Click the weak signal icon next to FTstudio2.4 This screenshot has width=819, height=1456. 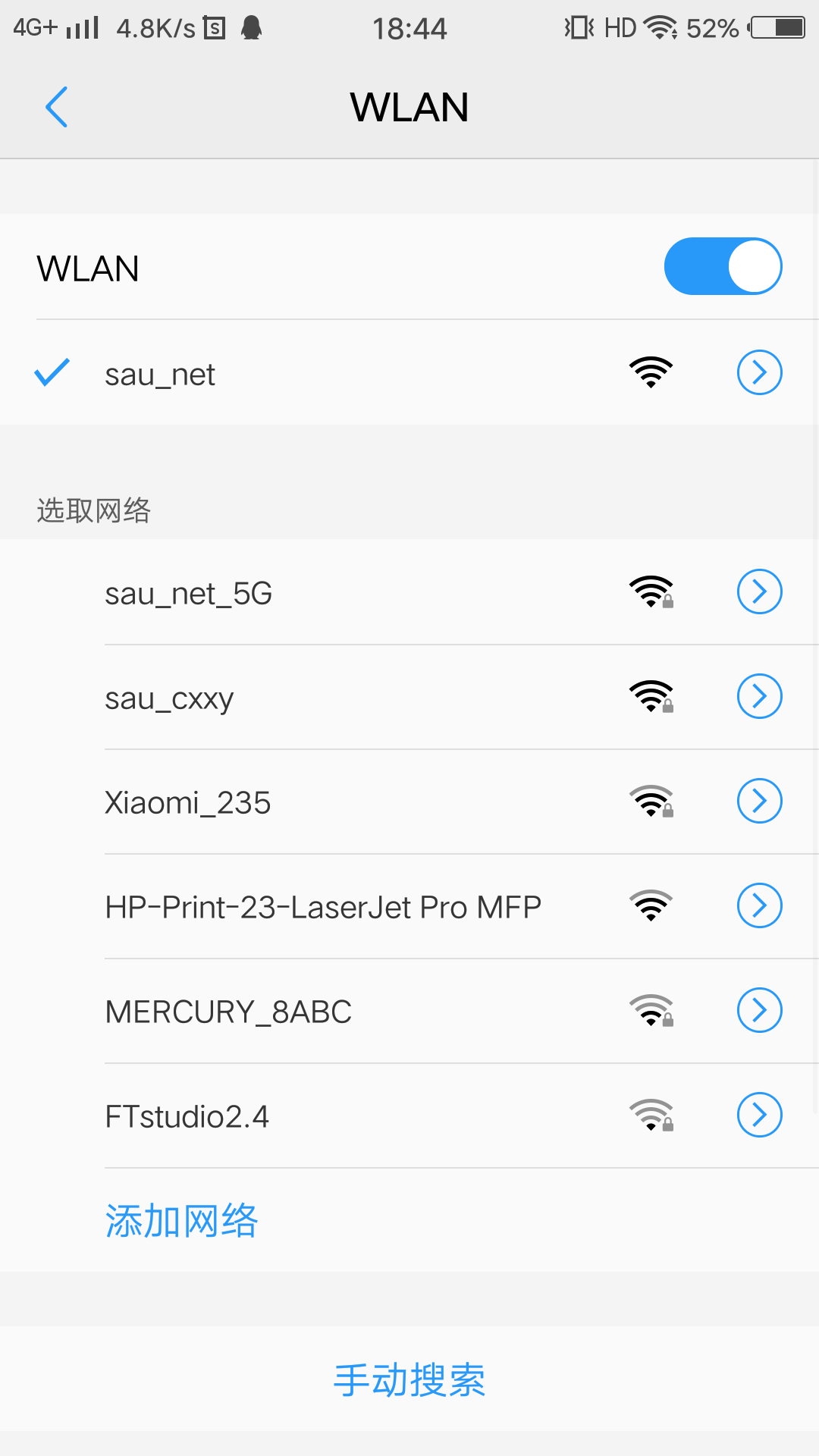tap(651, 1116)
